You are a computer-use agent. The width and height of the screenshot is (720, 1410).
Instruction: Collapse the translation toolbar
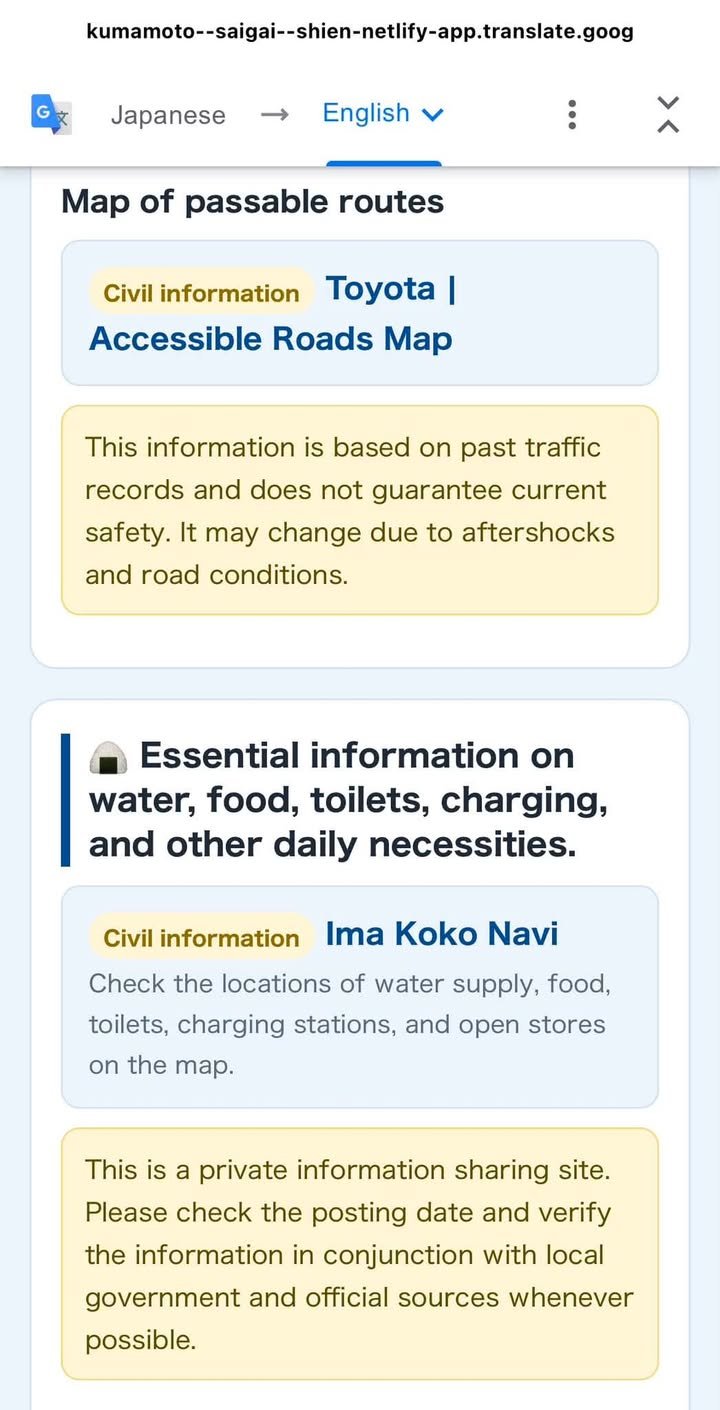pyautogui.click(x=669, y=114)
